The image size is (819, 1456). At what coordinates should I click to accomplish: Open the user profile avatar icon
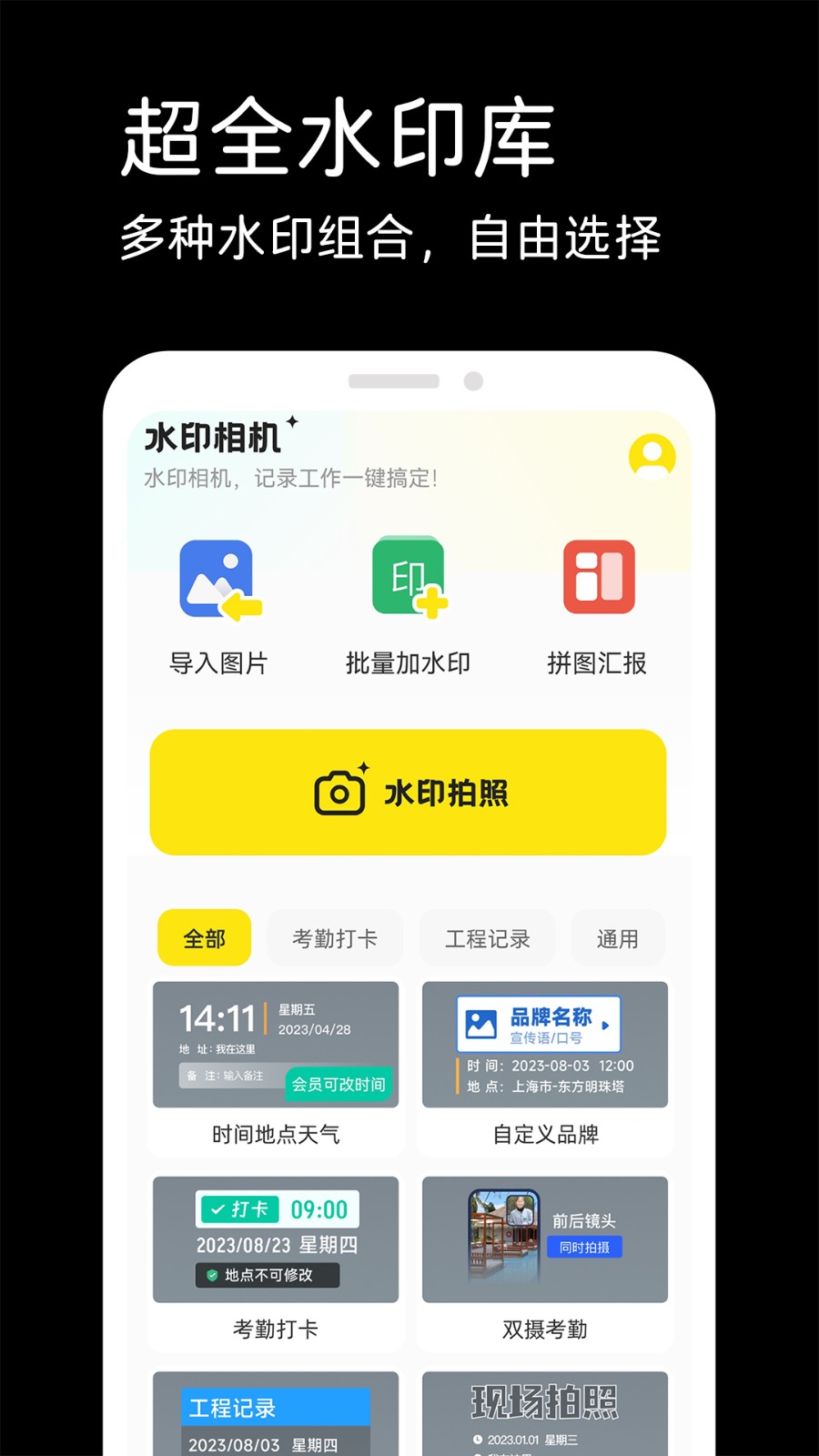(x=650, y=457)
